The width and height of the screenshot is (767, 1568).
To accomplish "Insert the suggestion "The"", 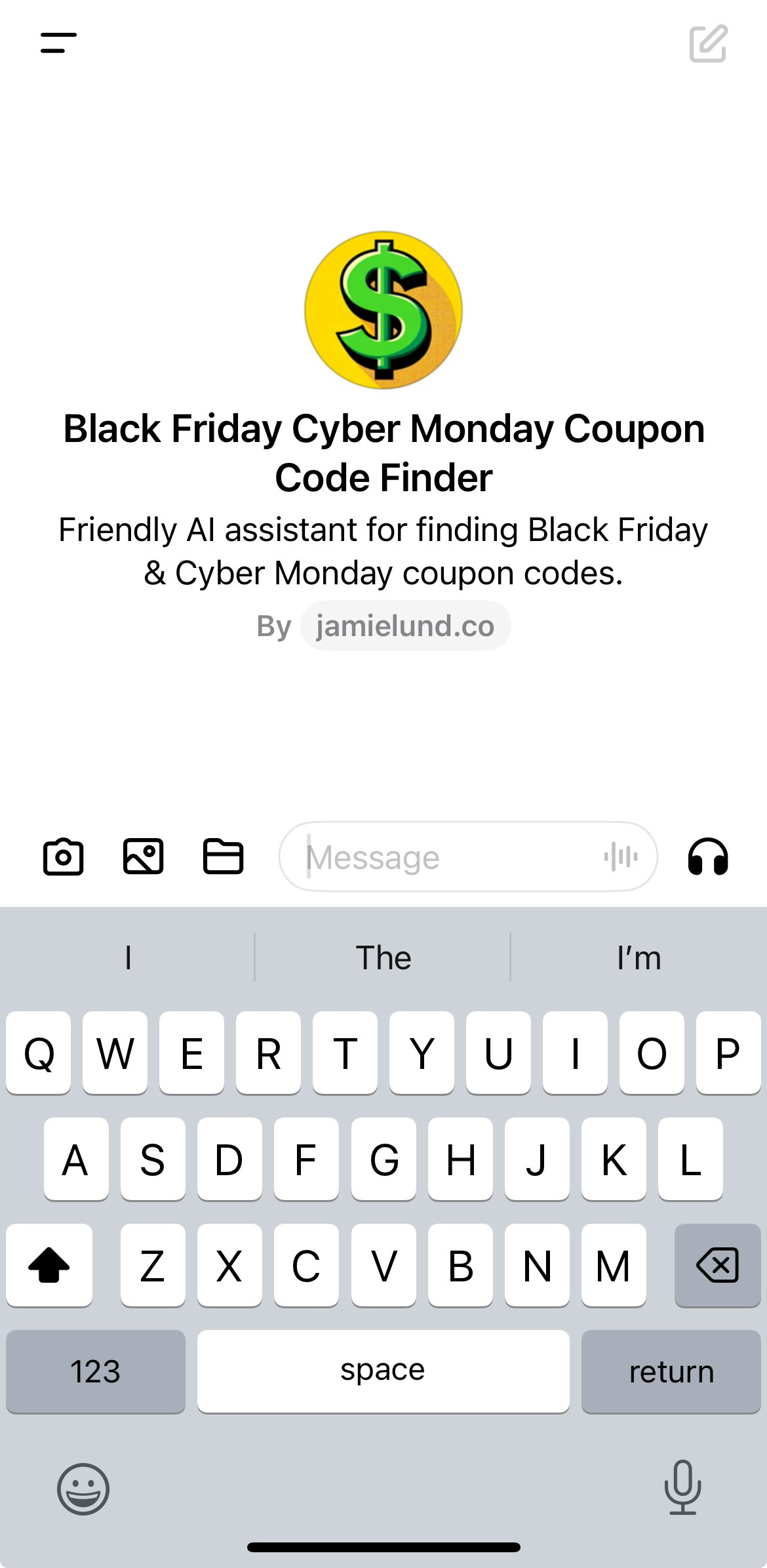I will click(383, 958).
